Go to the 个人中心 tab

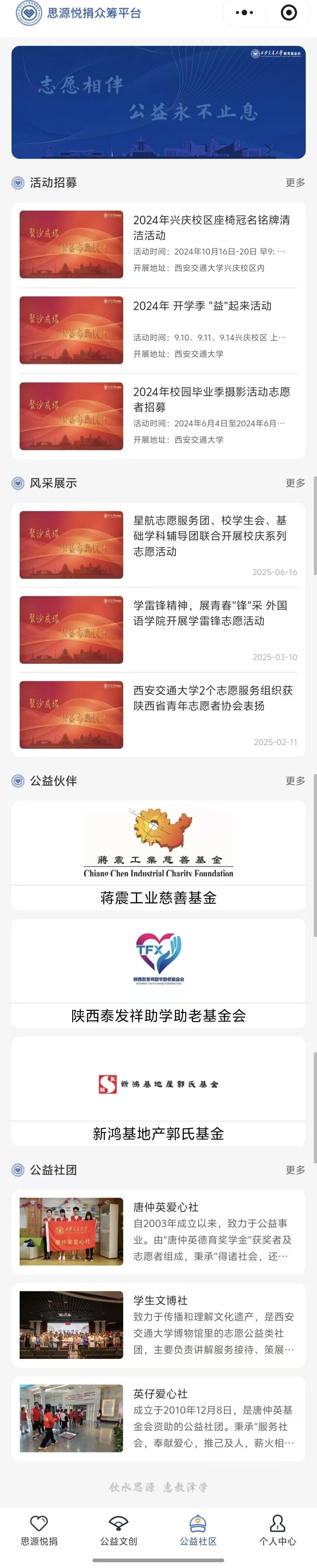[277, 1530]
